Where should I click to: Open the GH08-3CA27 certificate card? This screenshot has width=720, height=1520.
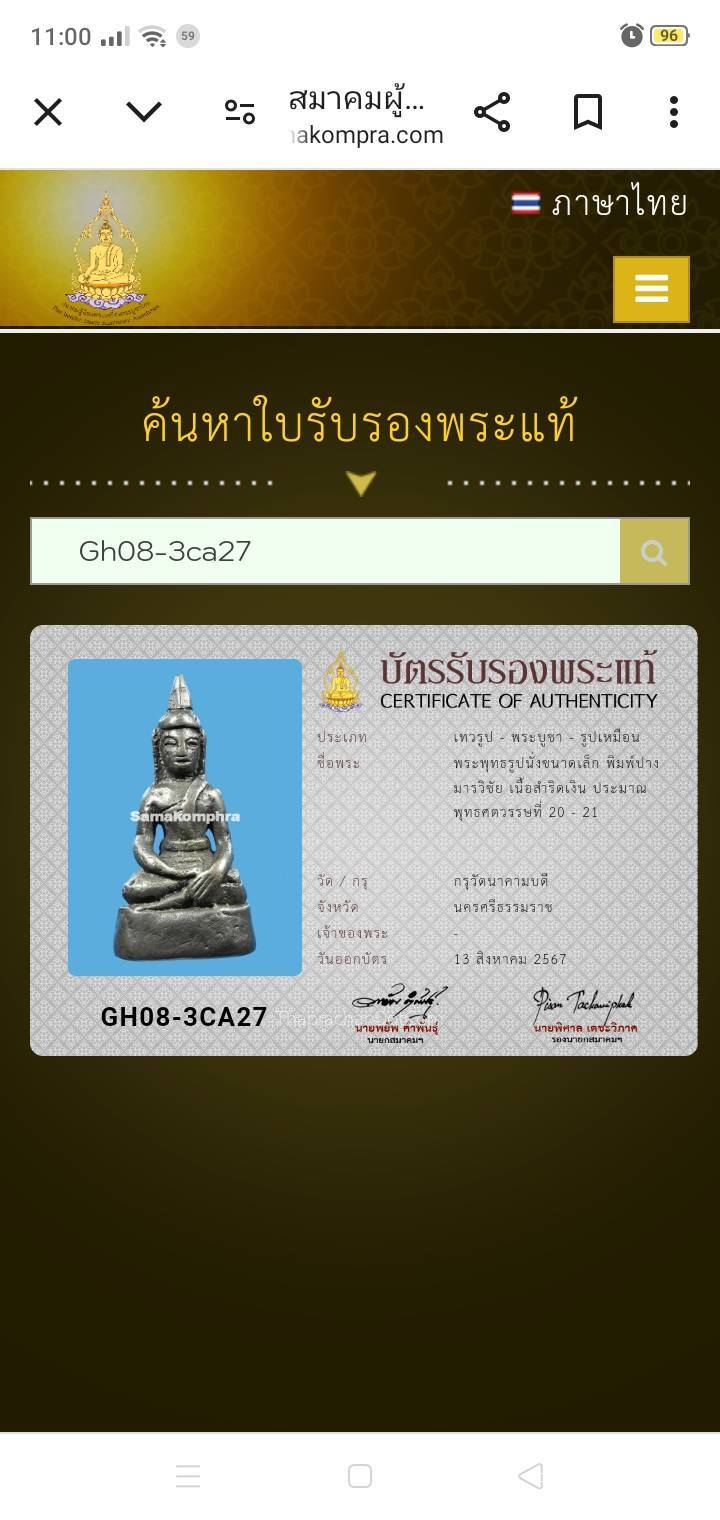tap(363, 840)
